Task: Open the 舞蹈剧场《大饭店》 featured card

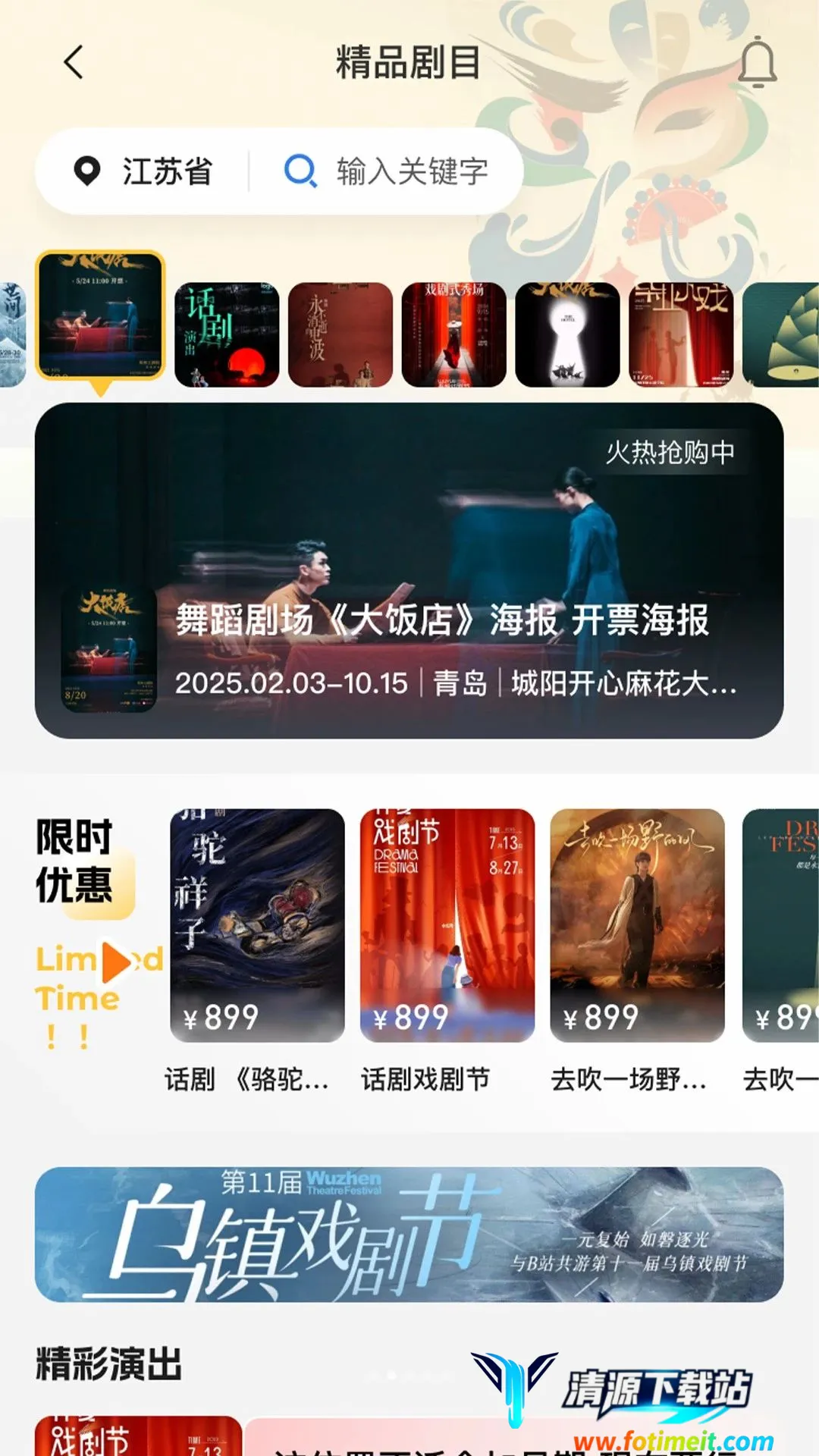Action: pyautogui.click(x=409, y=570)
